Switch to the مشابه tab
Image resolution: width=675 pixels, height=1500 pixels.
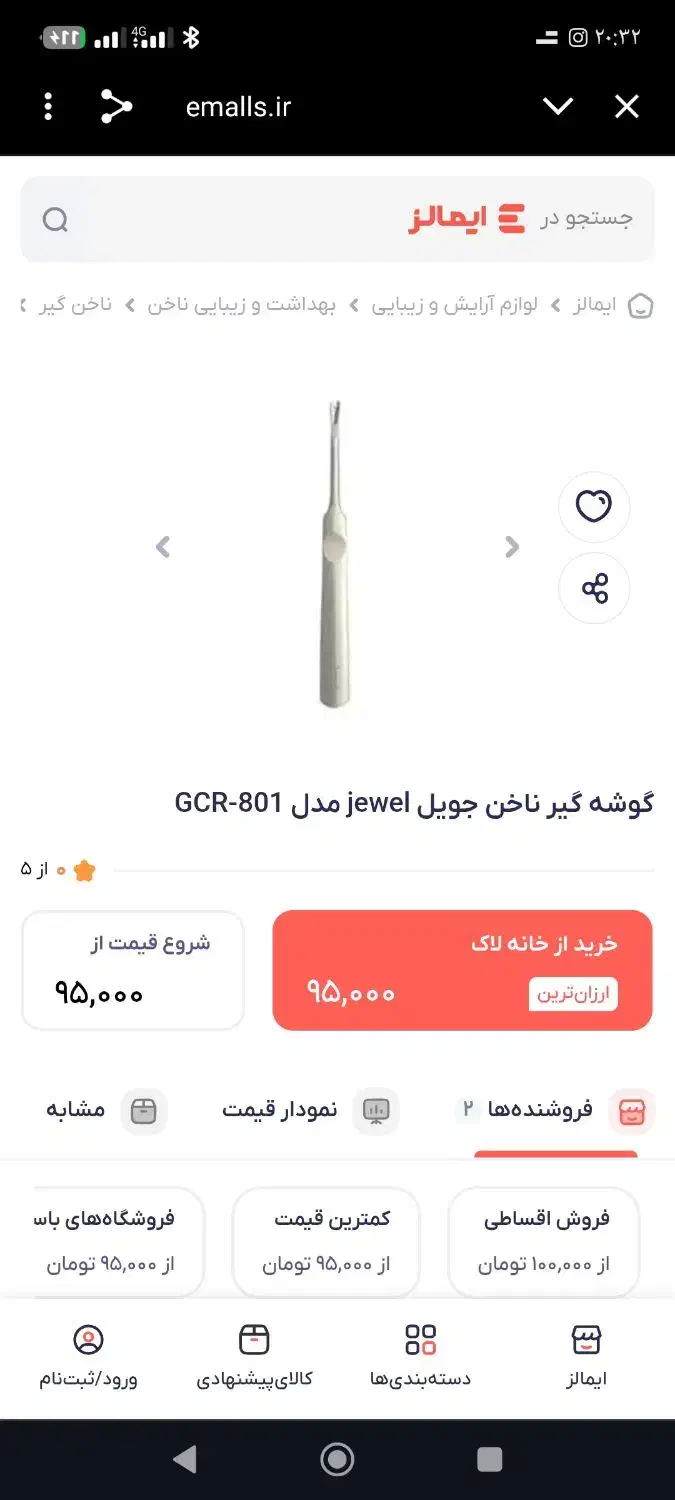coord(104,1111)
